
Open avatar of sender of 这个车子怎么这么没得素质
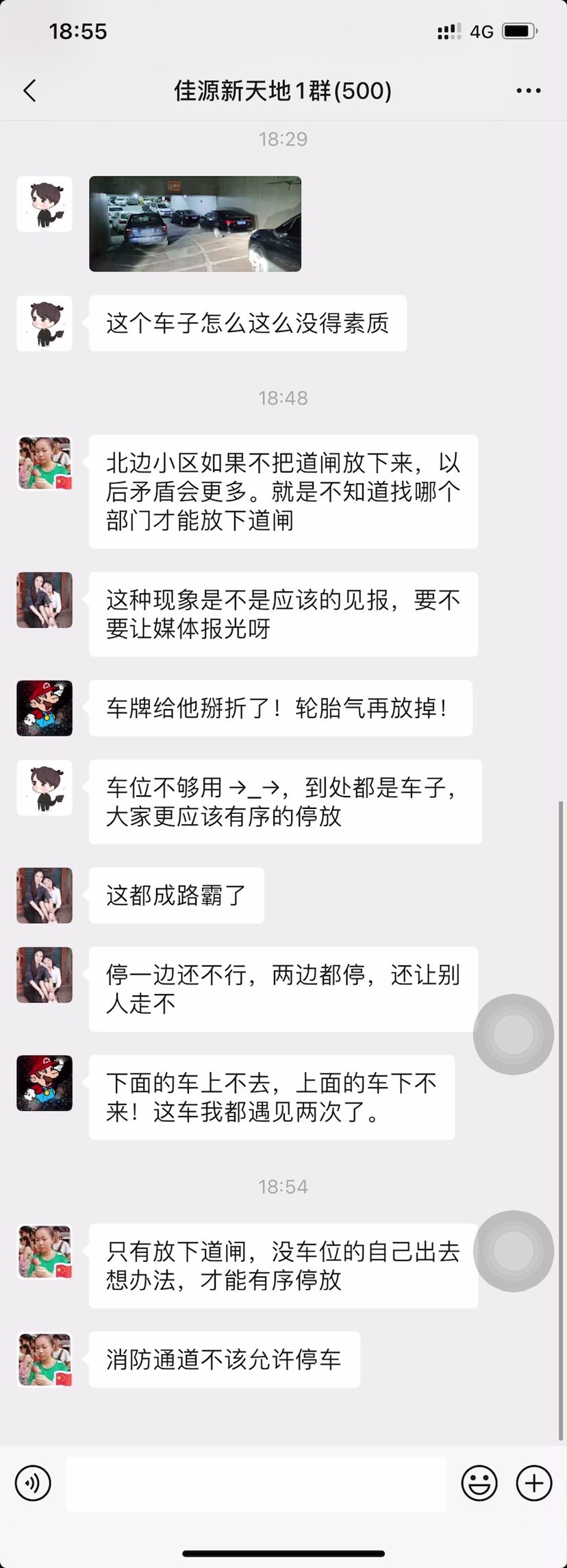click(45, 323)
